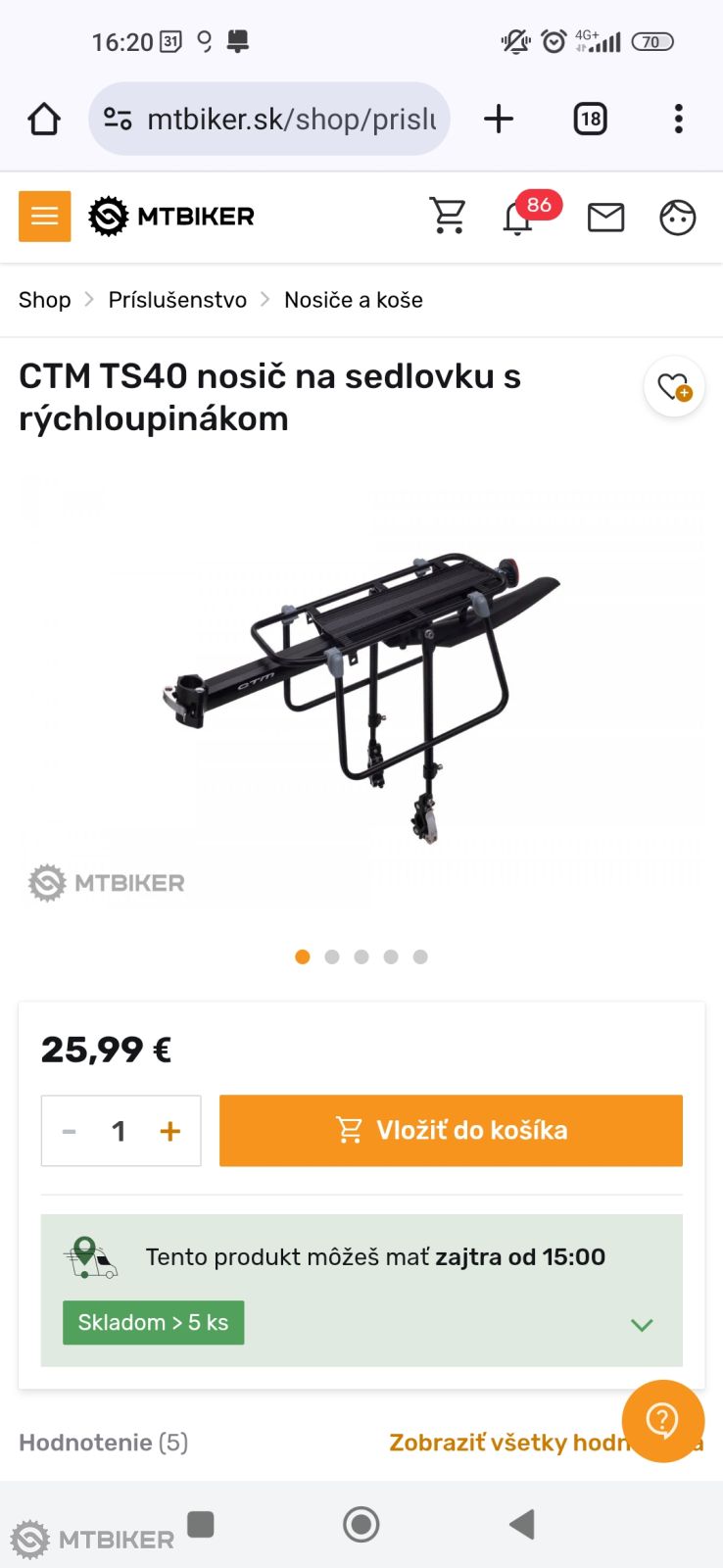Open the shopping cart
Screen dimensions: 723x1568
(448, 216)
